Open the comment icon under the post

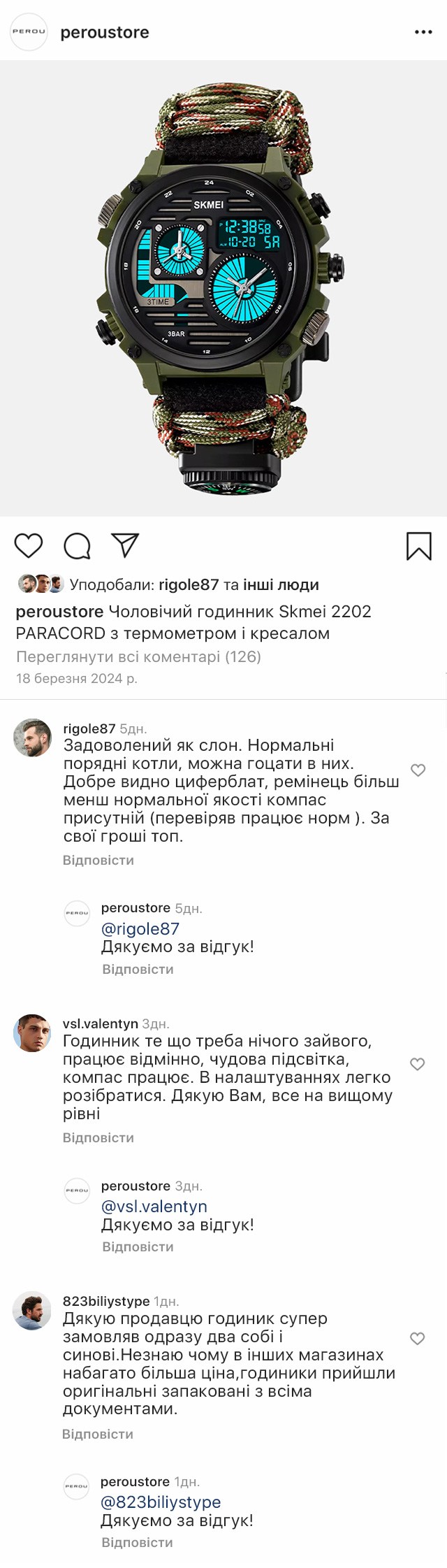[x=77, y=546]
